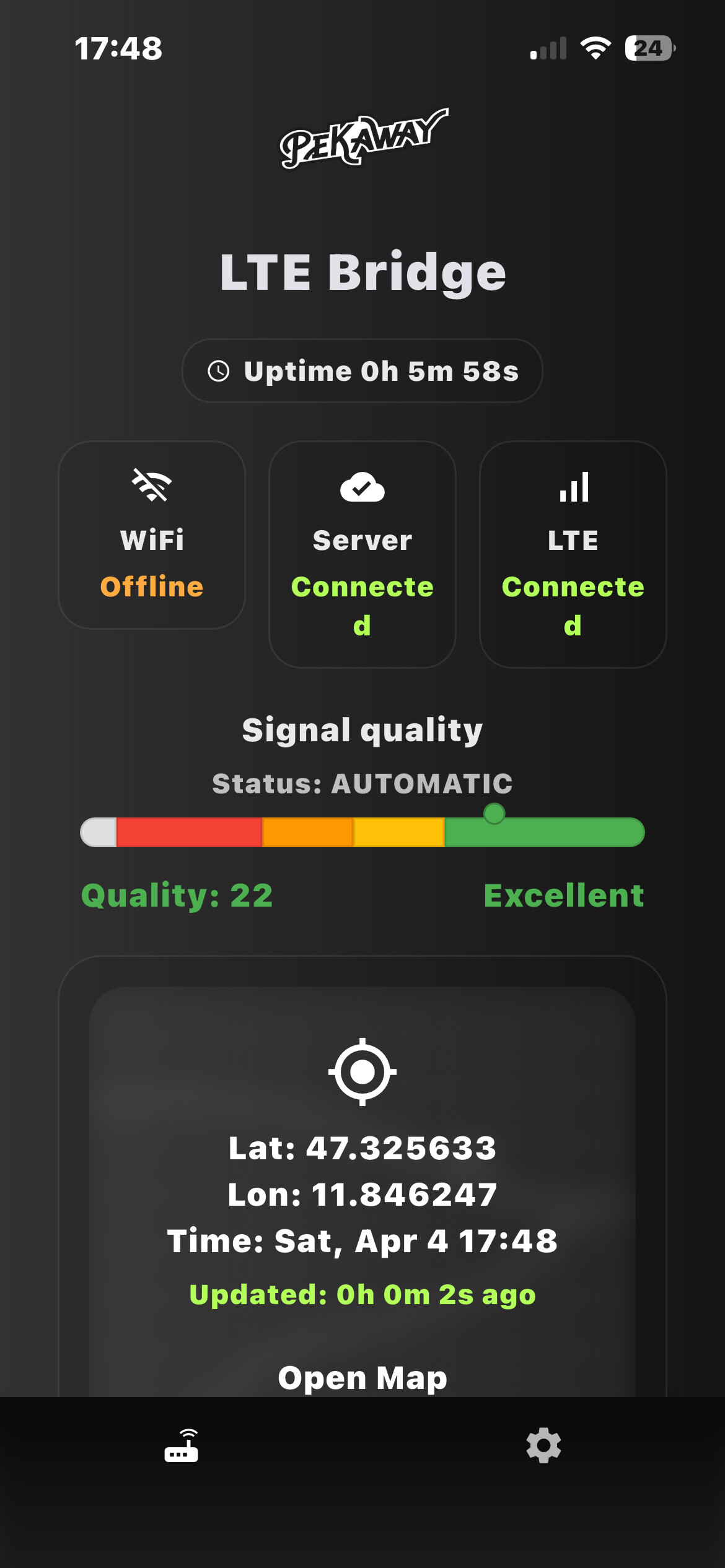Switch to the router device tab
The height and width of the screenshot is (1568, 725).
point(181,1445)
